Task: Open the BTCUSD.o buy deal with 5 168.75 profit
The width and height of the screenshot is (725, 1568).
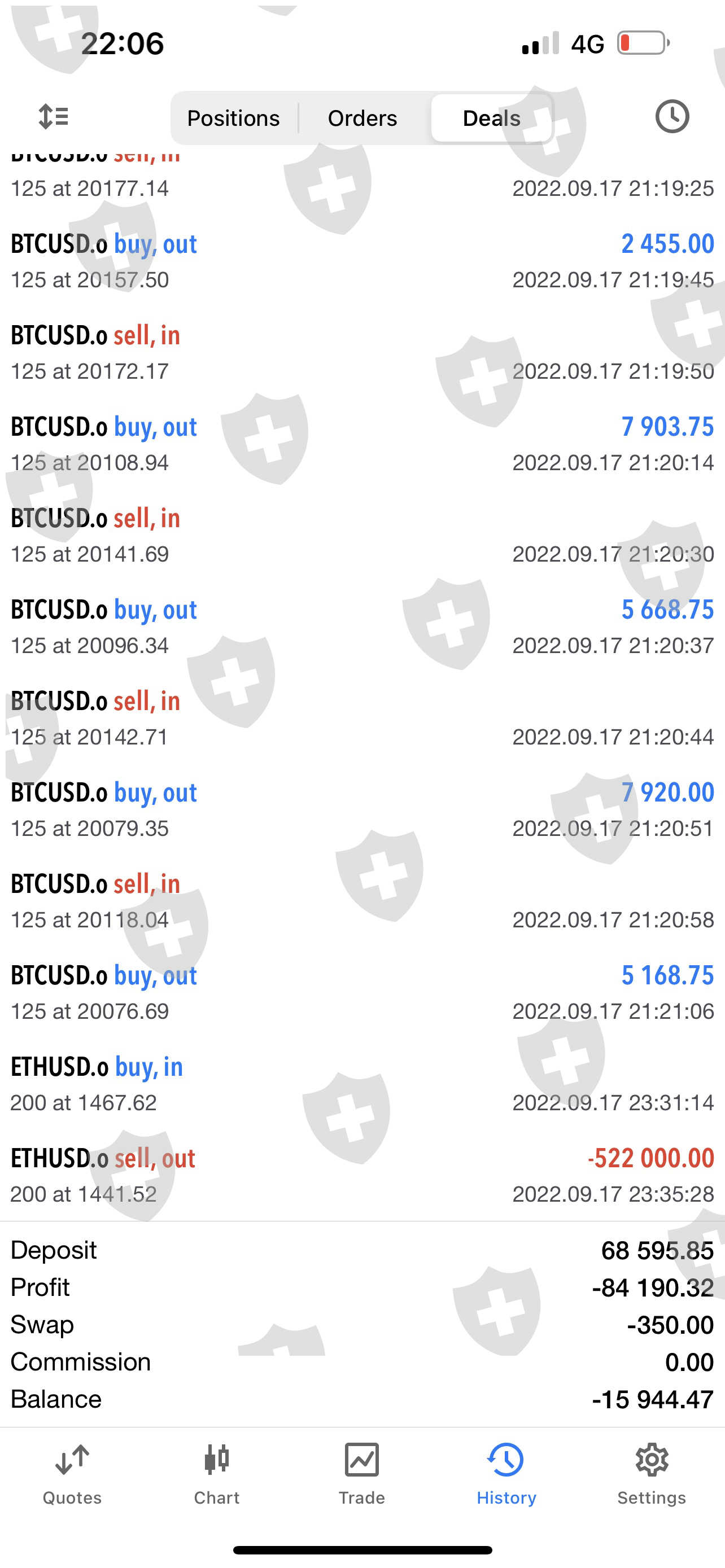Action: click(x=362, y=993)
